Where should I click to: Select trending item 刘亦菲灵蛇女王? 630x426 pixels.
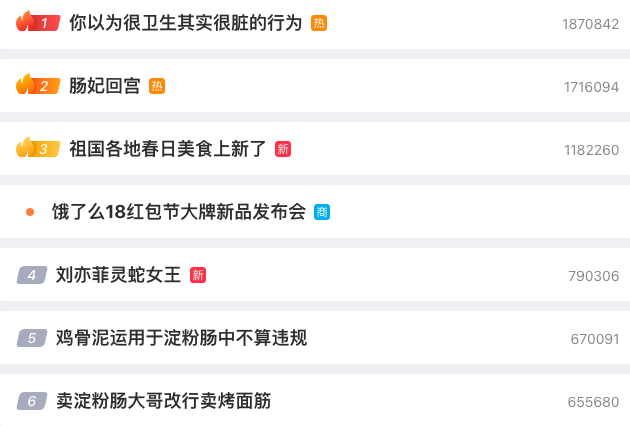coord(118,275)
